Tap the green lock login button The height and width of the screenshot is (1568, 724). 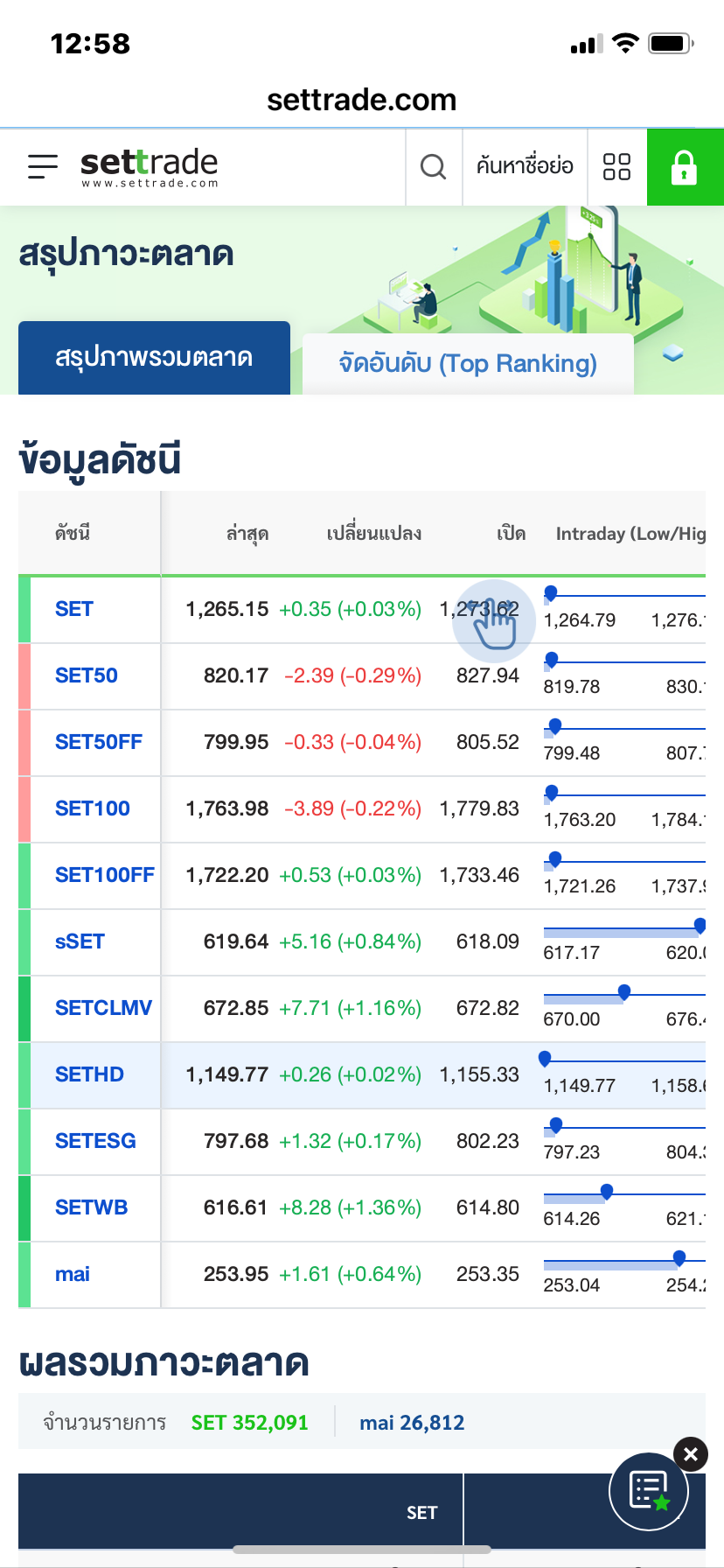click(x=685, y=167)
